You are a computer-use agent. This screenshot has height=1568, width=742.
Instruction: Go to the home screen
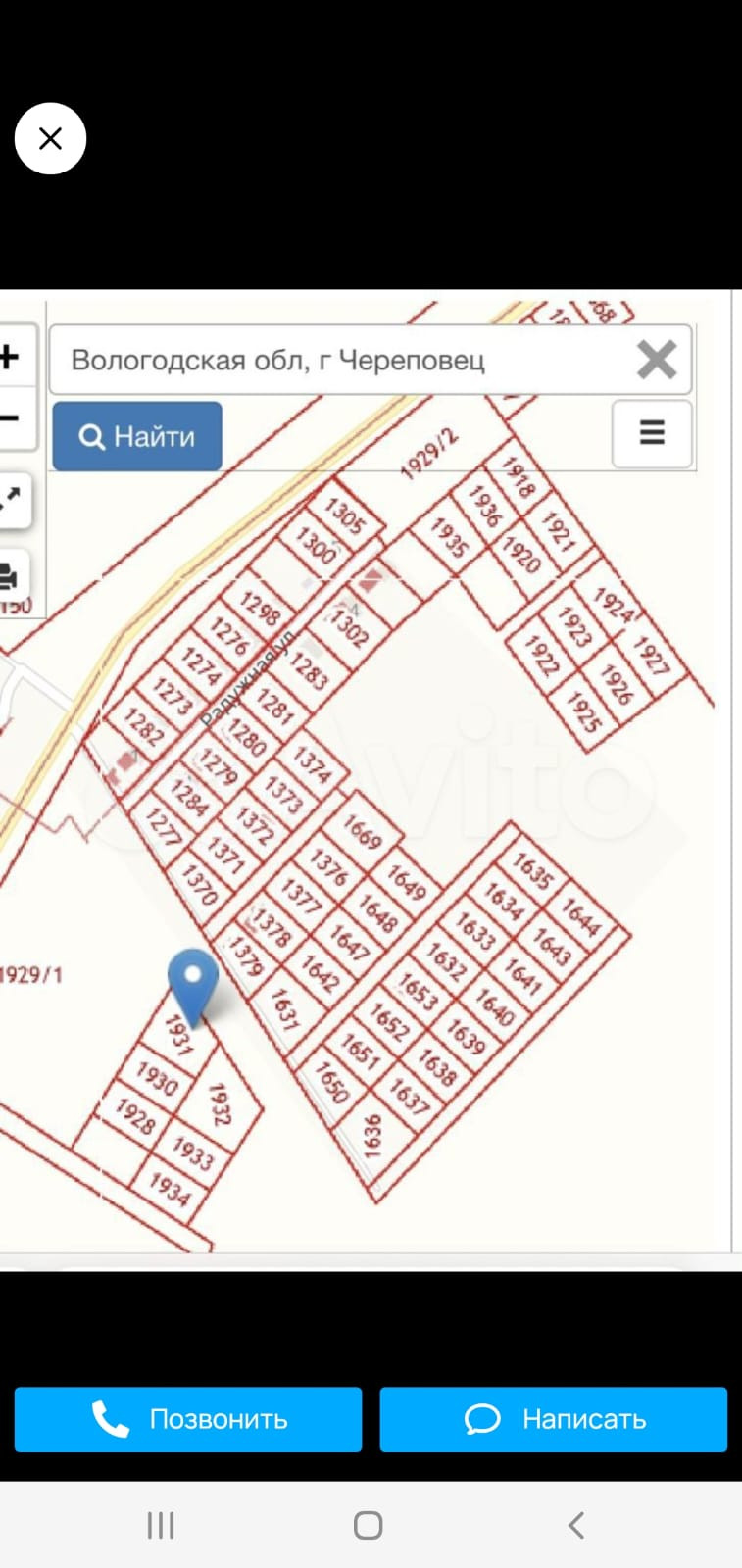[368, 1525]
